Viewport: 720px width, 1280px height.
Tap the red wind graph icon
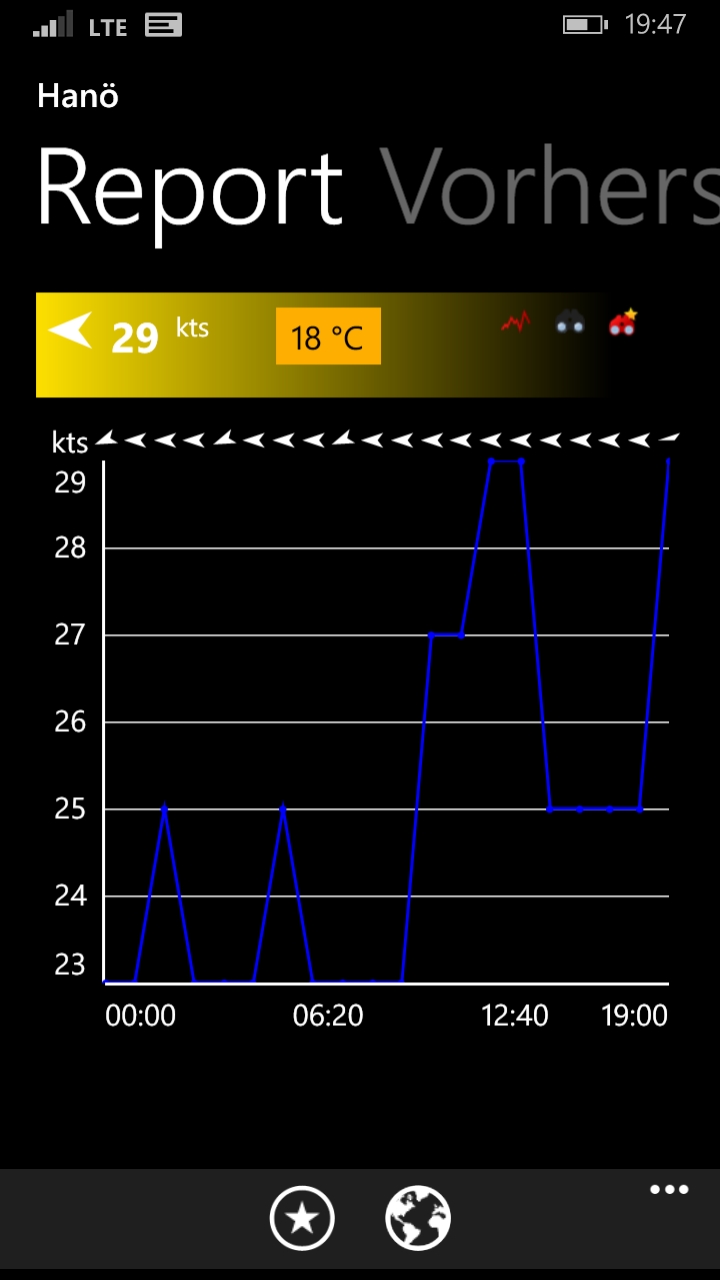(x=516, y=322)
